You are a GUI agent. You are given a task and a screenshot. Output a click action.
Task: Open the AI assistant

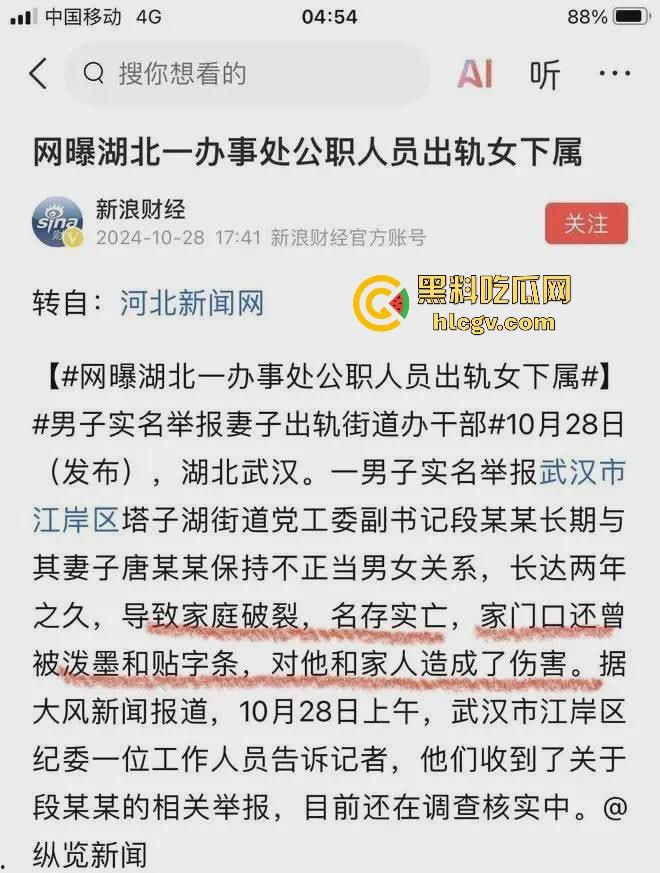(475, 74)
